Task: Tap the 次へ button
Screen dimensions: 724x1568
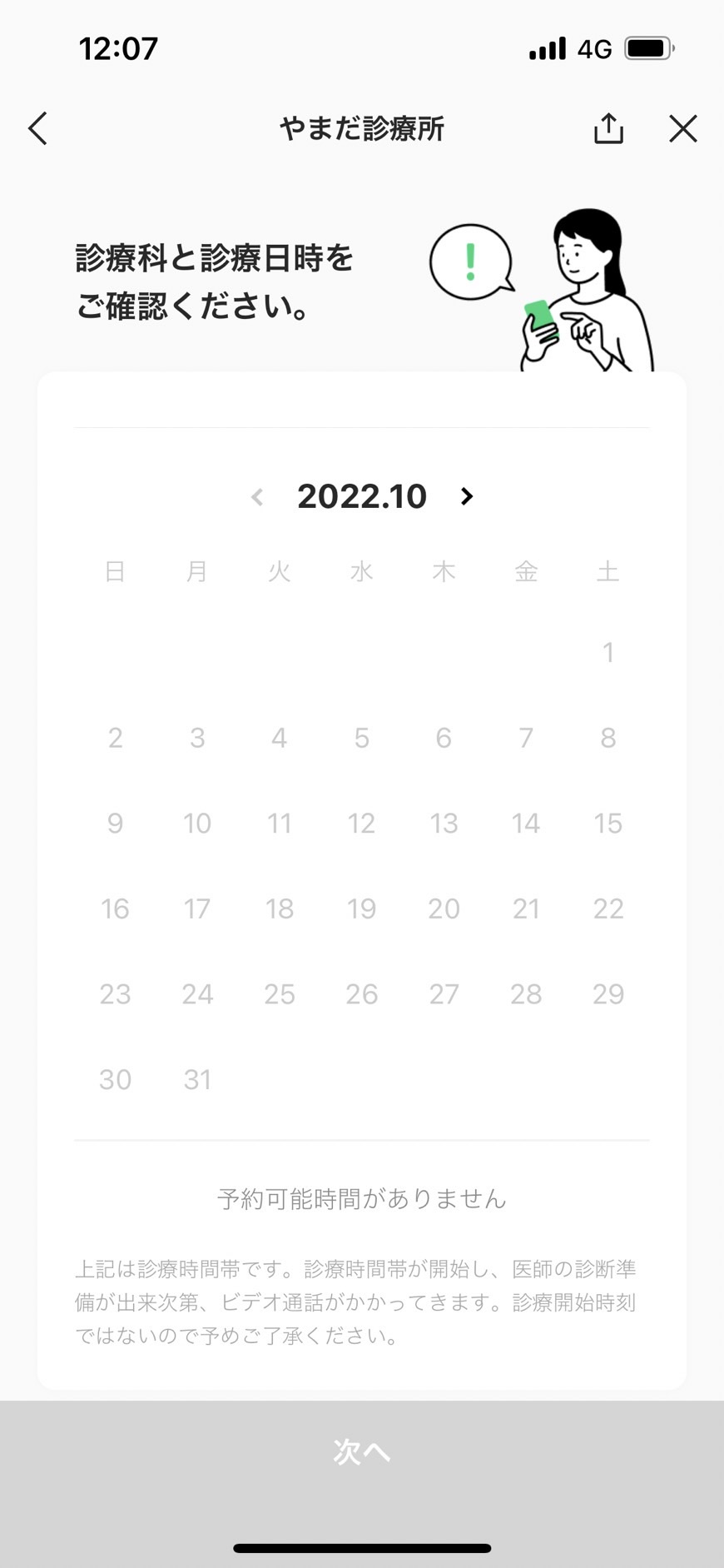Action: click(x=362, y=1451)
